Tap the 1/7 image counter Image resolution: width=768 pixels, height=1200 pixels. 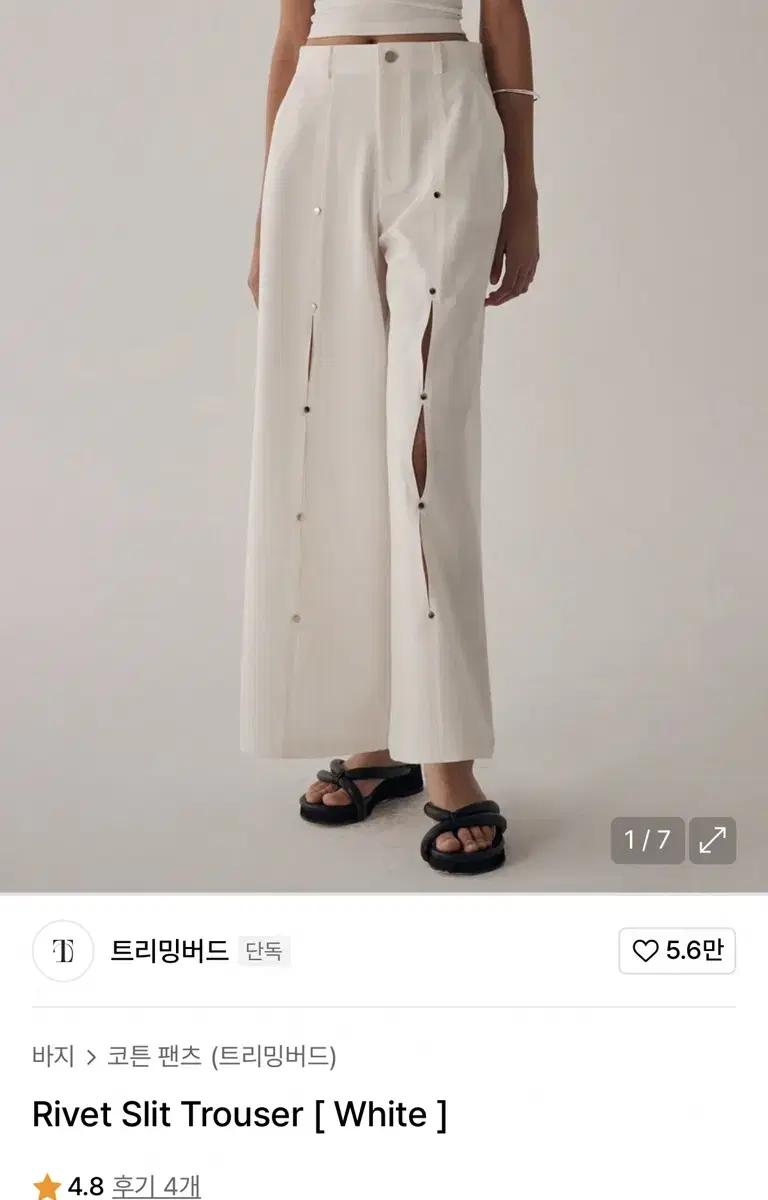click(x=648, y=840)
